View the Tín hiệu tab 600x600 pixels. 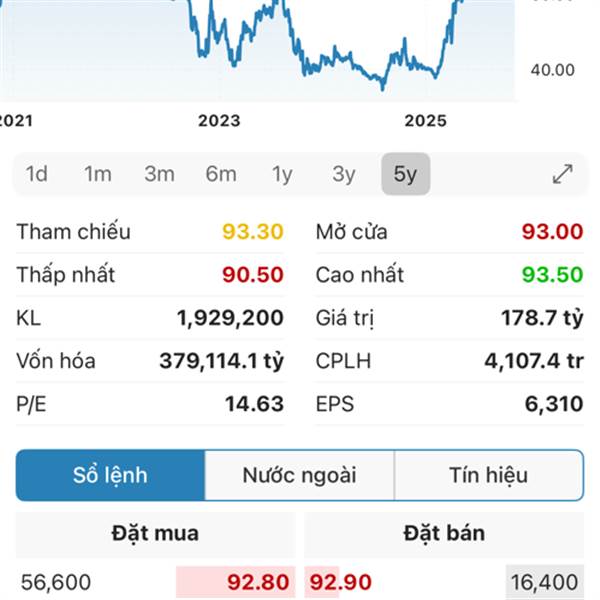(488, 475)
